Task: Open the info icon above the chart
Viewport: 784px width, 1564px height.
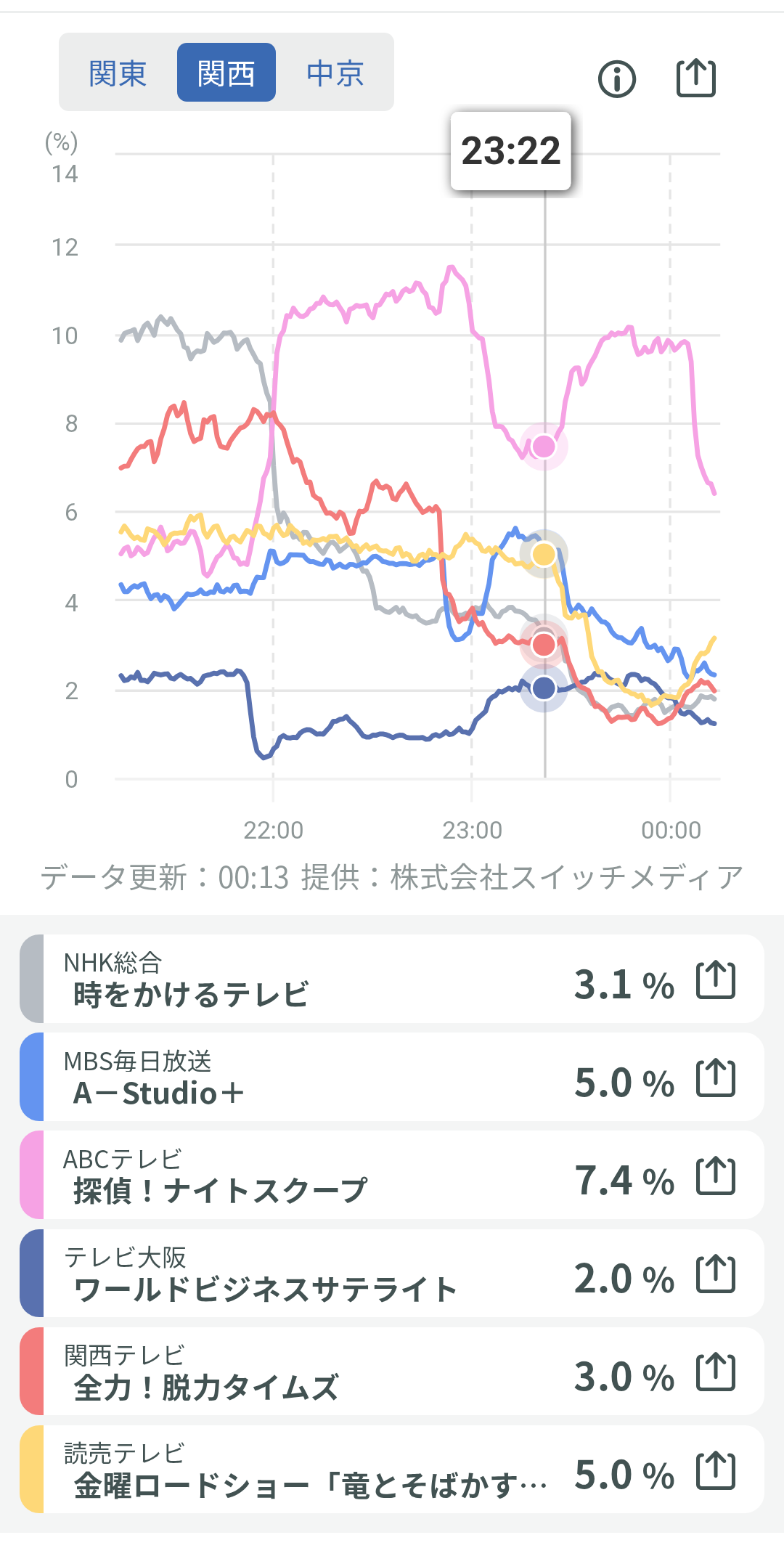Action: point(616,78)
